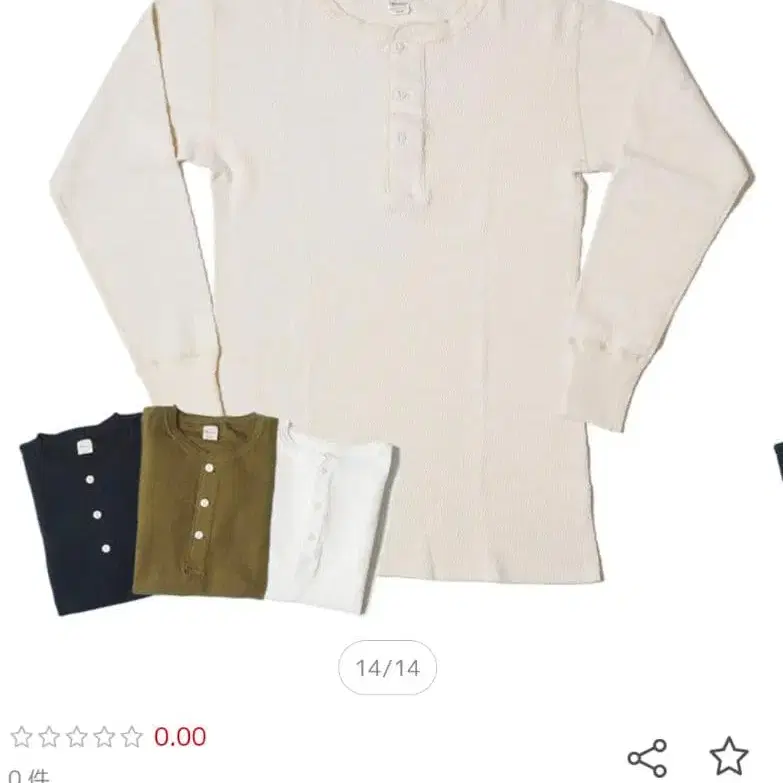Share this henley shirt product

647,756
